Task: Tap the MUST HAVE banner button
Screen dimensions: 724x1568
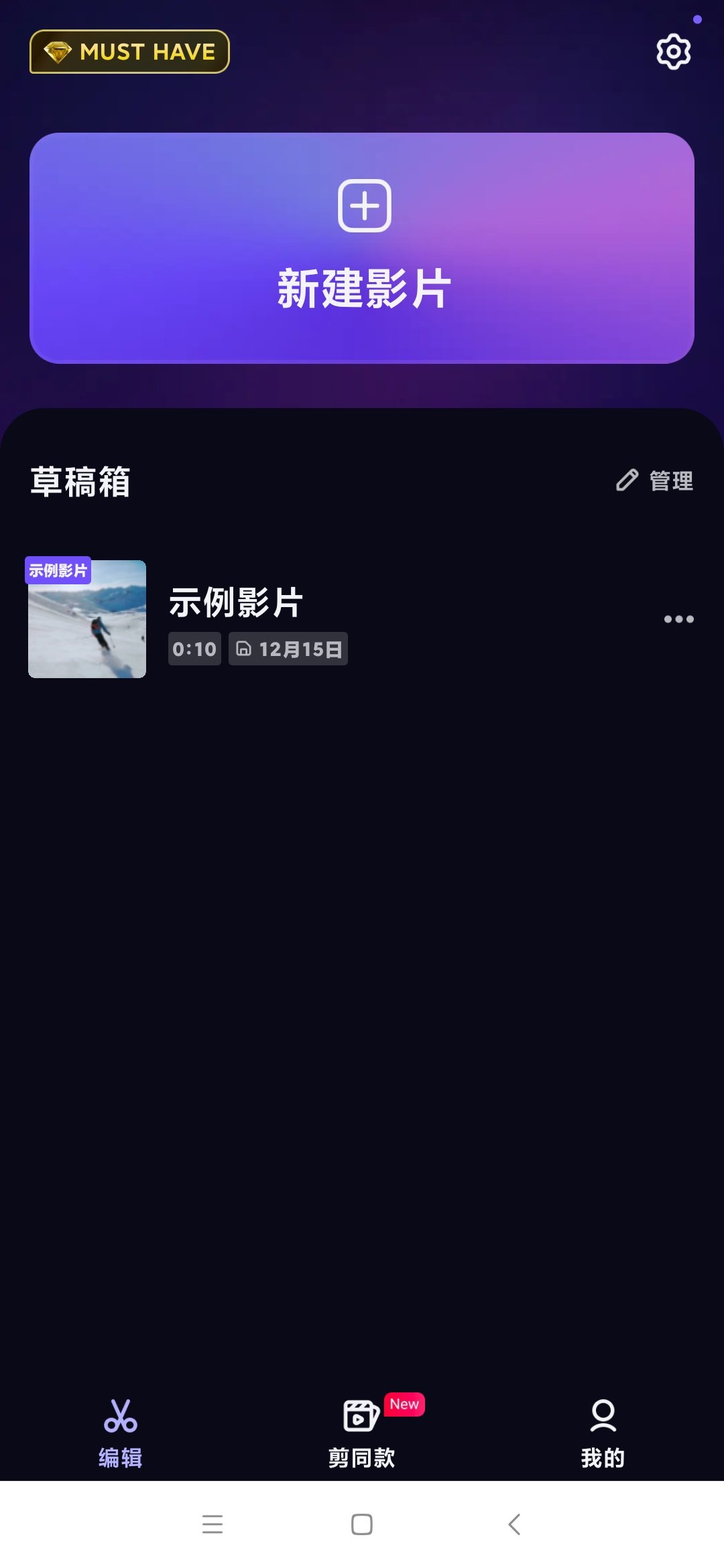Action: 129,52
